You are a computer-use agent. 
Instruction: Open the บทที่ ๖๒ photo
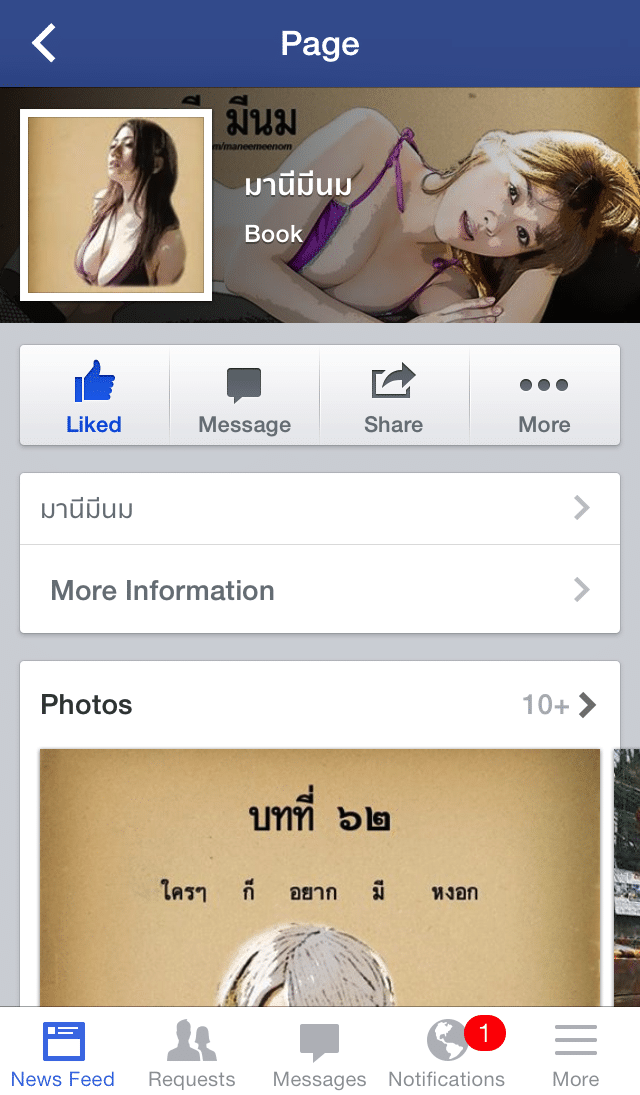320,877
